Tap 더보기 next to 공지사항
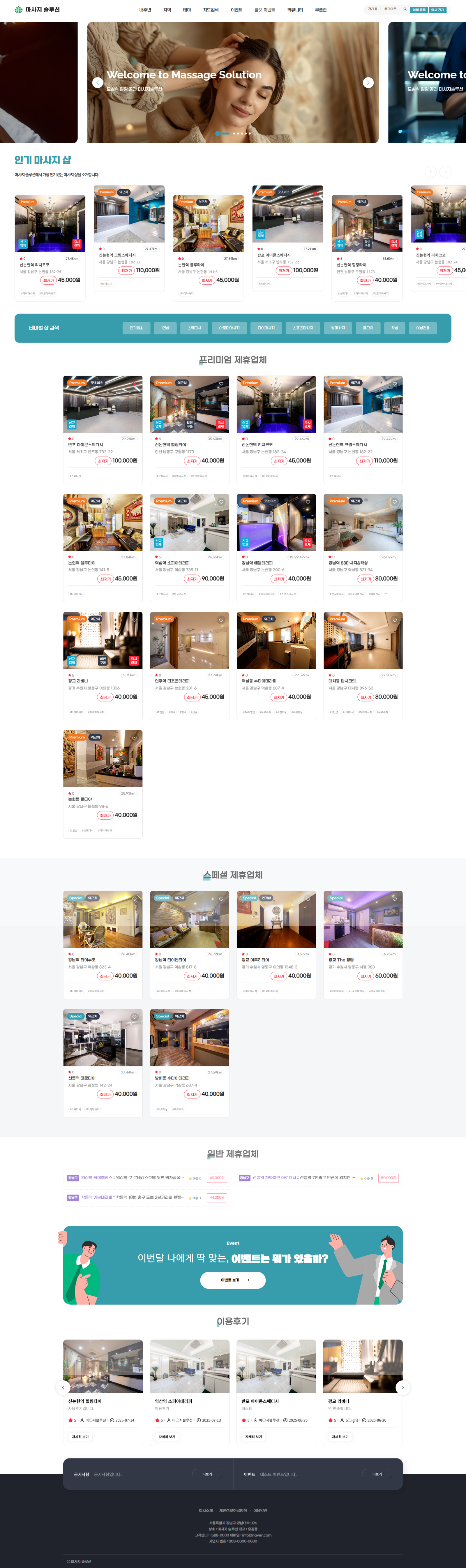The image size is (466, 1568). click(207, 1474)
